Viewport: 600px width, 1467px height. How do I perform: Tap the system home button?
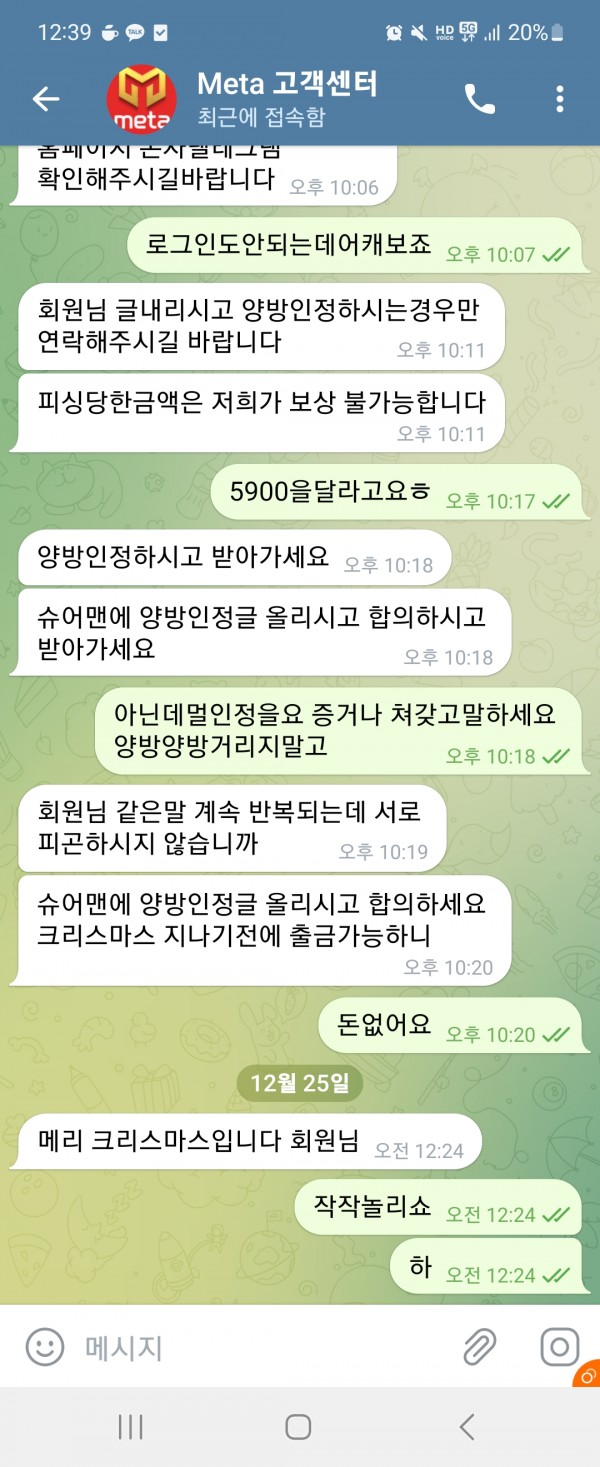click(298, 1427)
